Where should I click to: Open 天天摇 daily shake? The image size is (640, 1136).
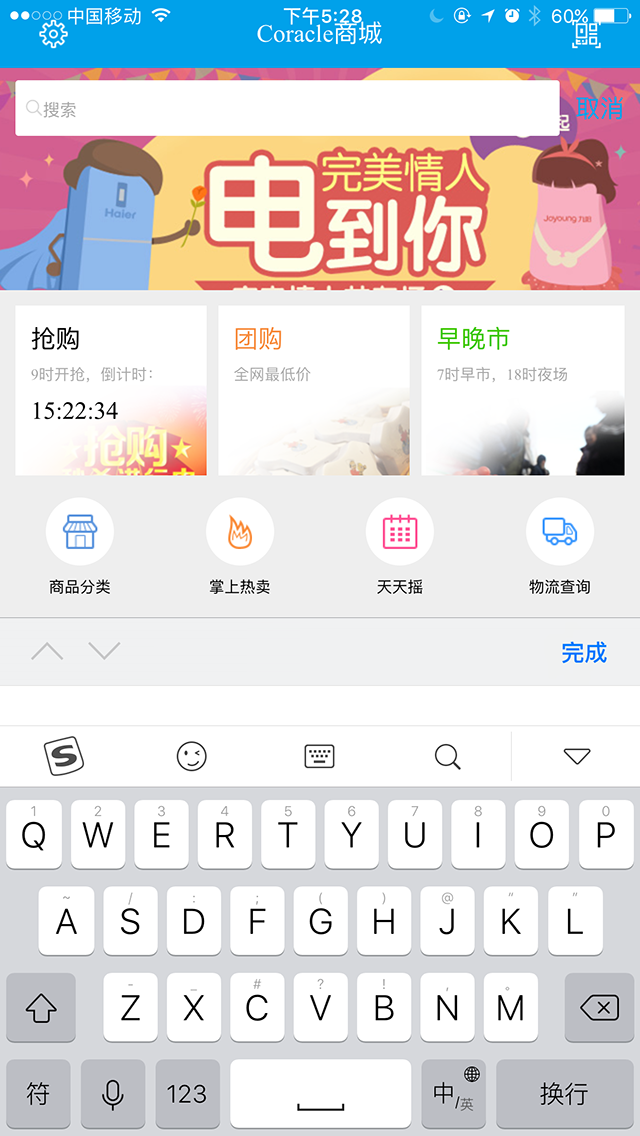pyautogui.click(x=400, y=547)
